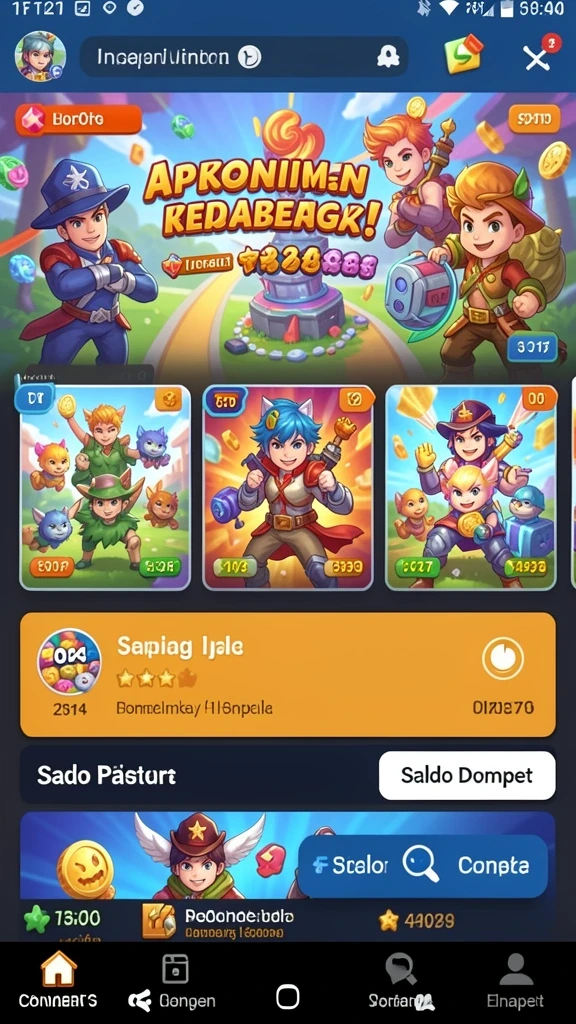Image resolution: width=576 pixels, height=1024 pixels.
Task: Switch to the Sortan tab
Action: tap(401, 981)
